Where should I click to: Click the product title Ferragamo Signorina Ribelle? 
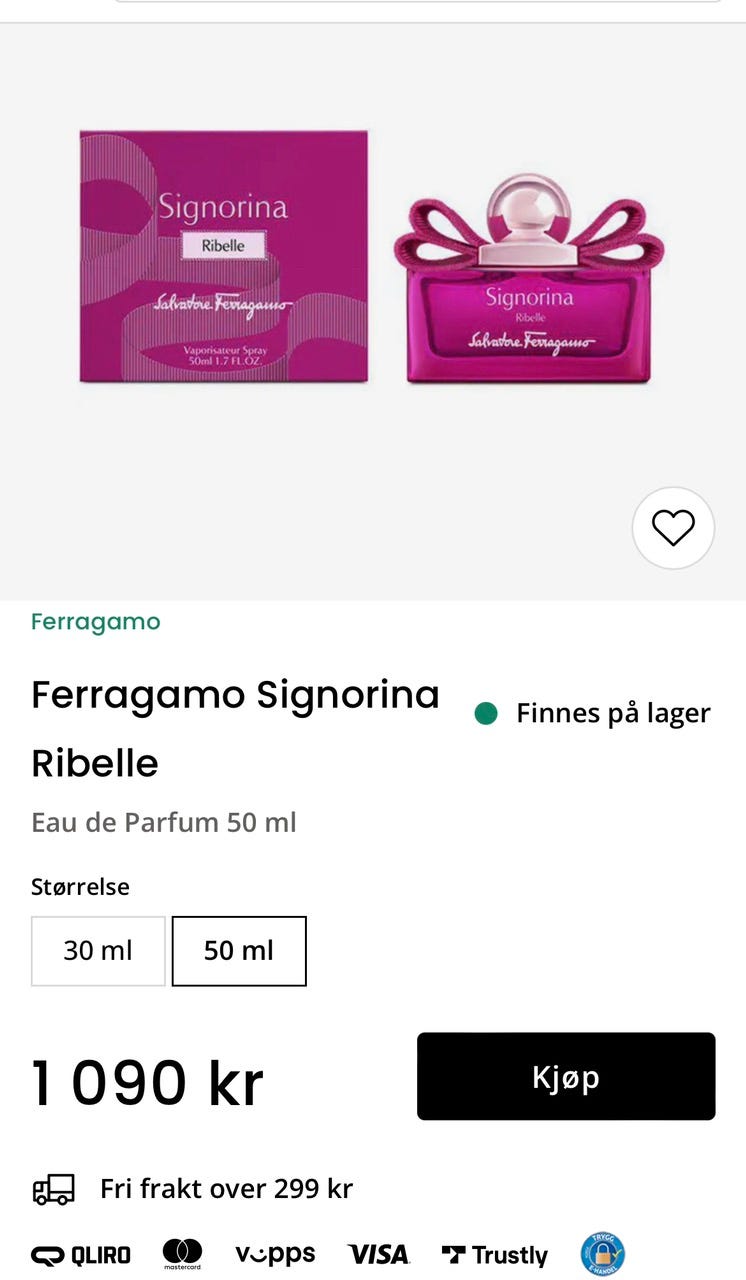click(236, 728)
